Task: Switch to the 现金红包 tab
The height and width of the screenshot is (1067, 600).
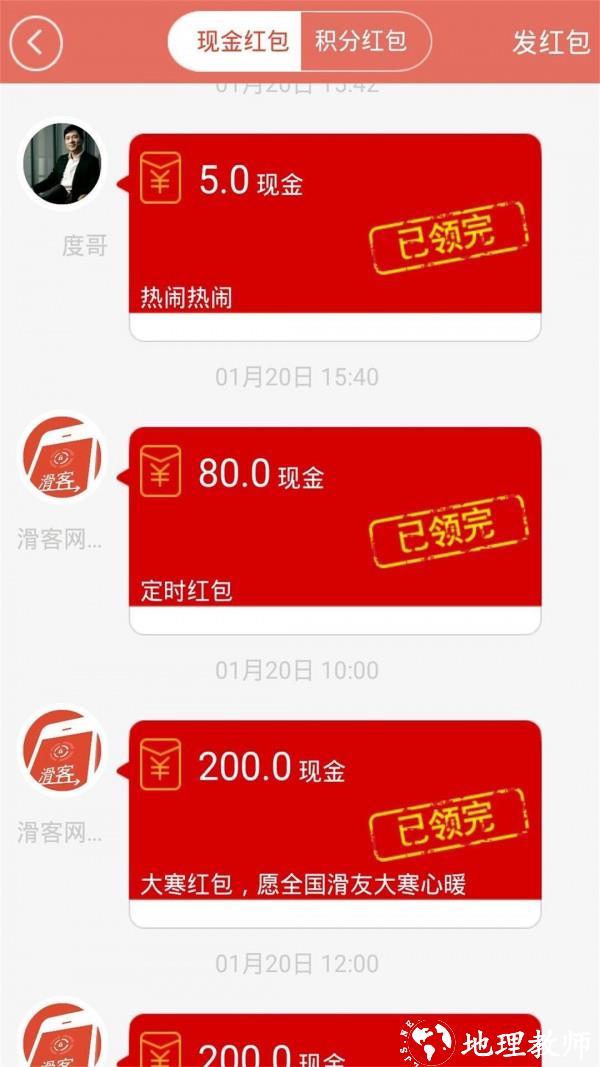Action: click(x=243, y=42)
